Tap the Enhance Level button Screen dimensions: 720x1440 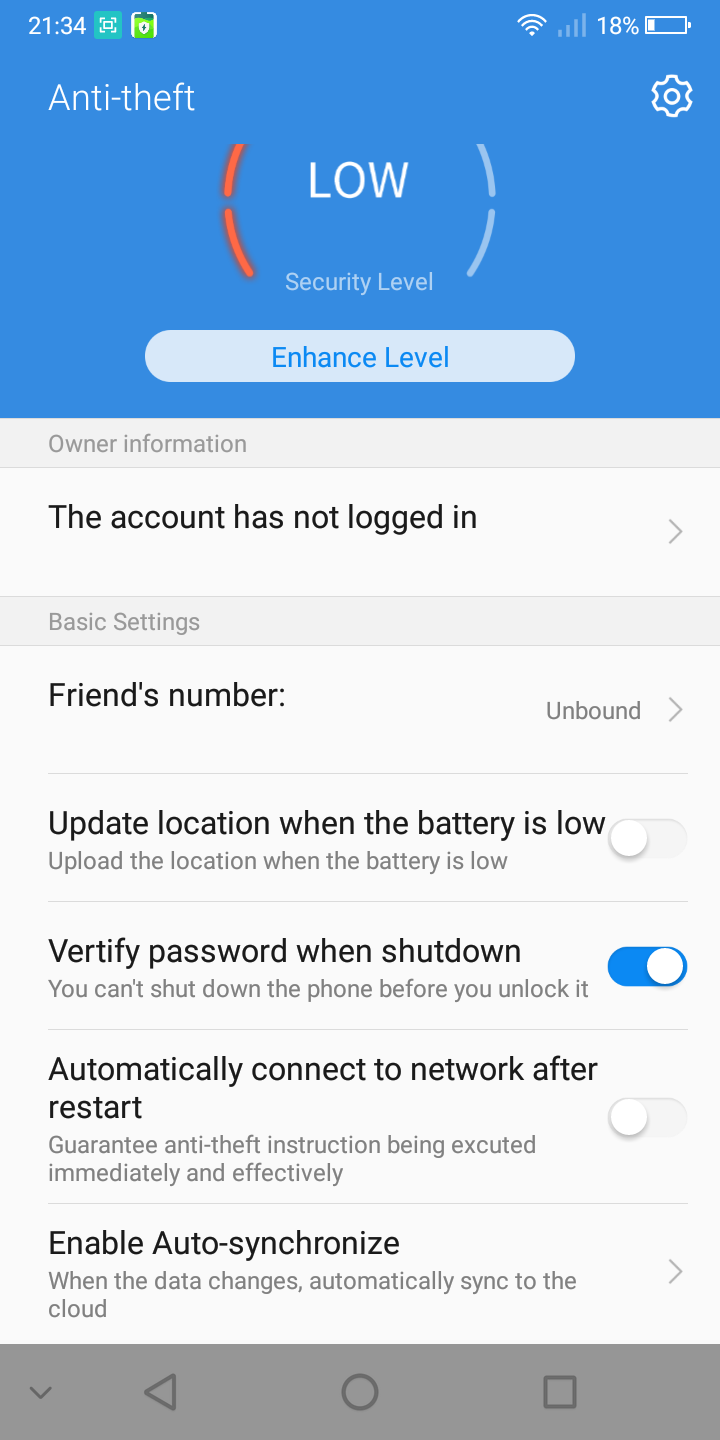point(360,357)
